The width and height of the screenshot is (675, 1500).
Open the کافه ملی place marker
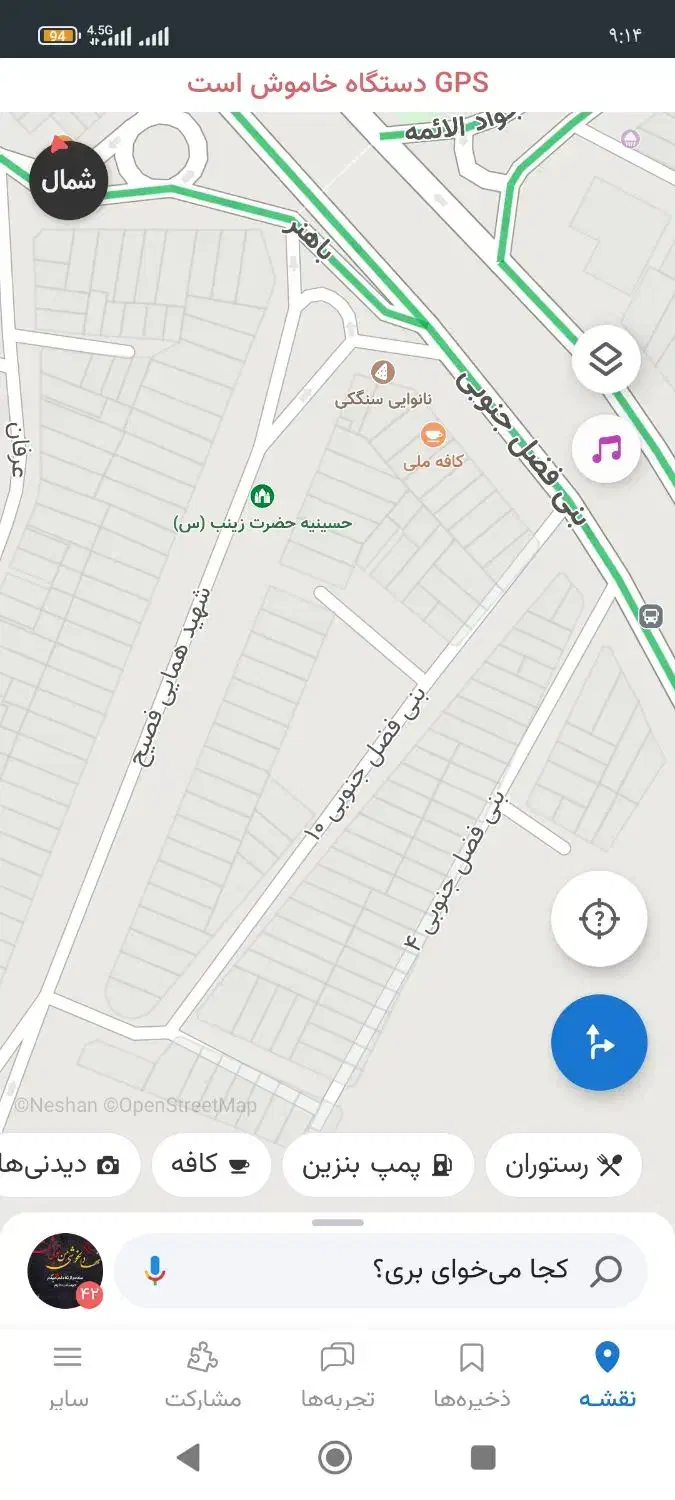(433, 435)
